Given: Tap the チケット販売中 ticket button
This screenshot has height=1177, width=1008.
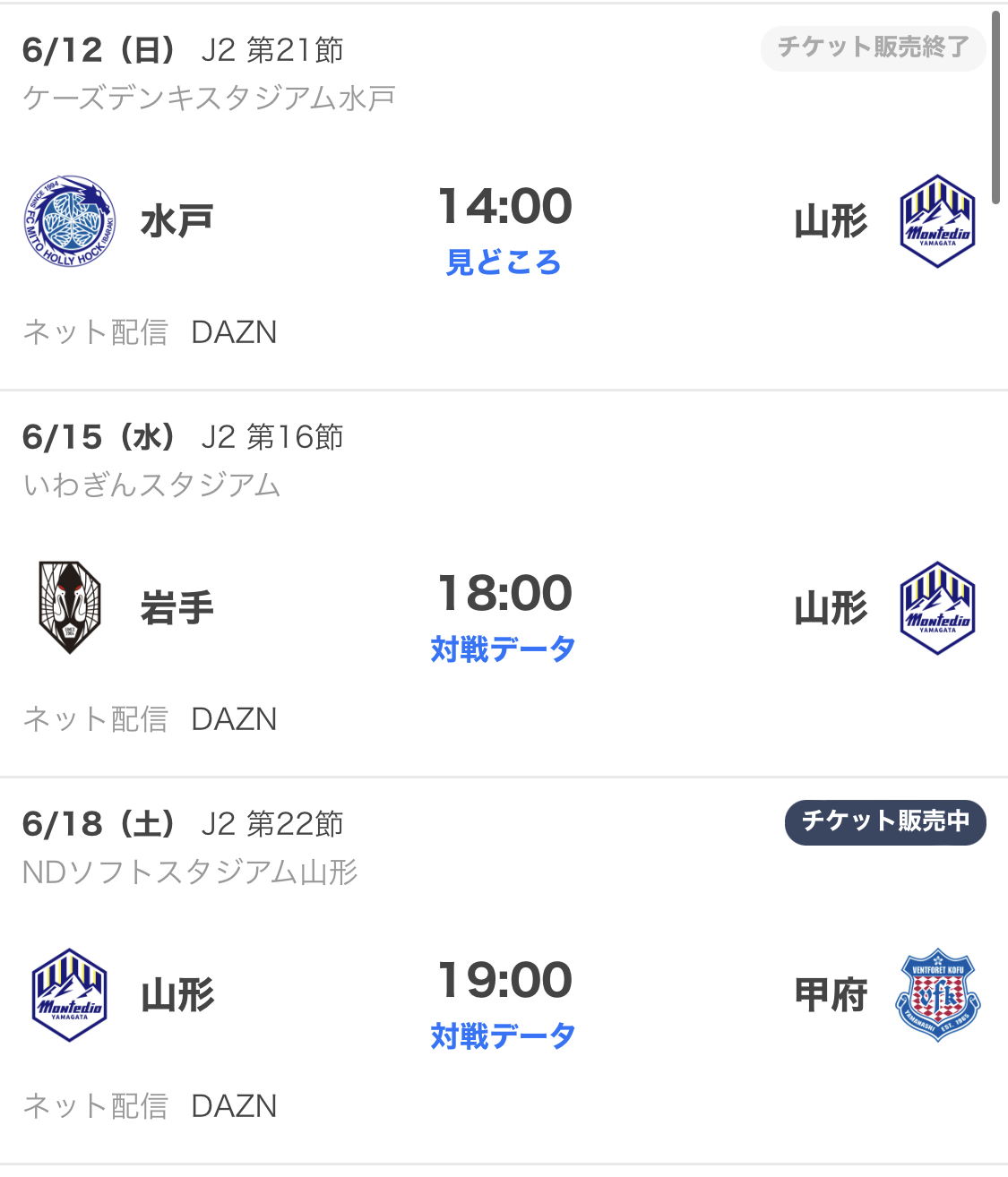Looking at the screenshot, I should [x=884, y=821].
